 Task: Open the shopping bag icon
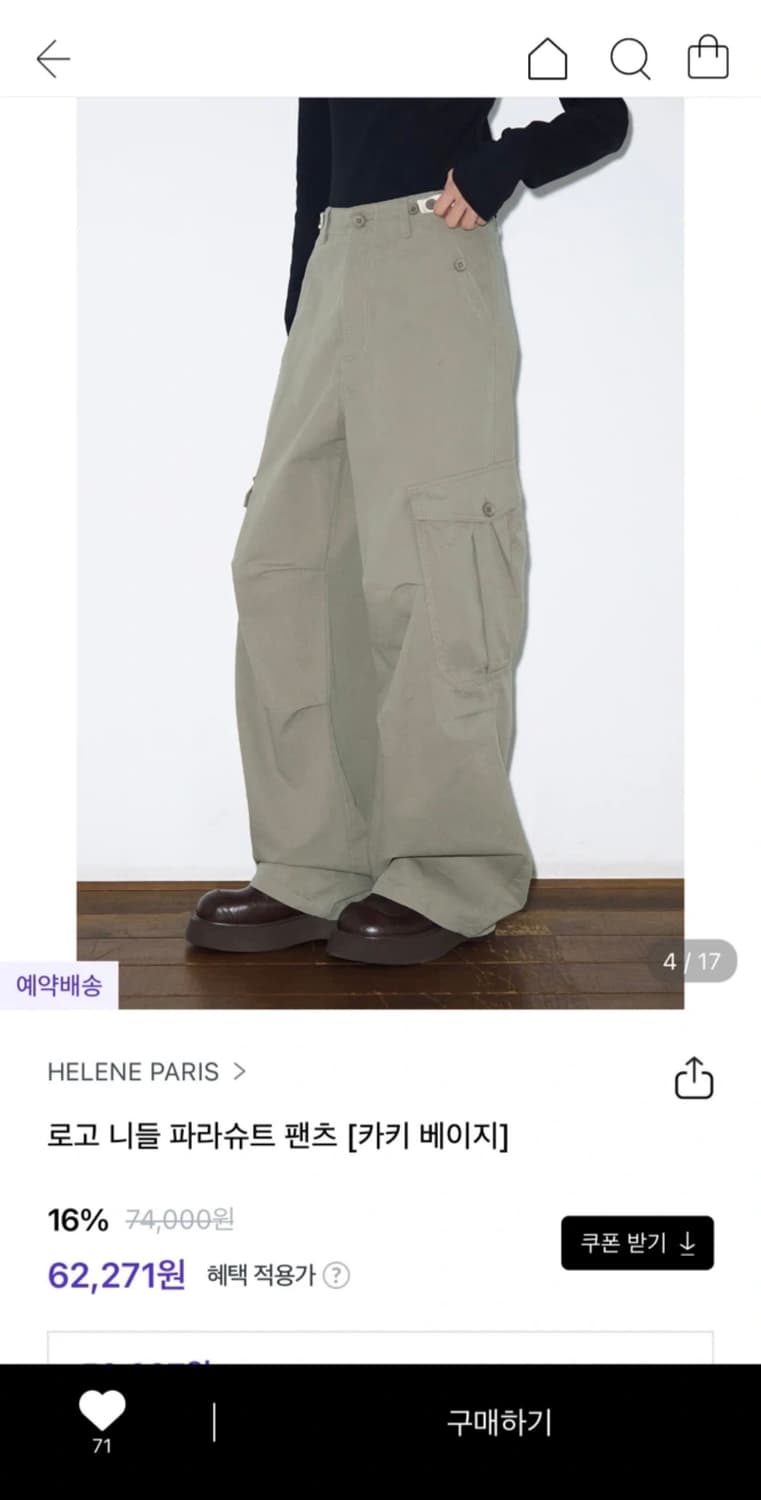tap(709, 57)
